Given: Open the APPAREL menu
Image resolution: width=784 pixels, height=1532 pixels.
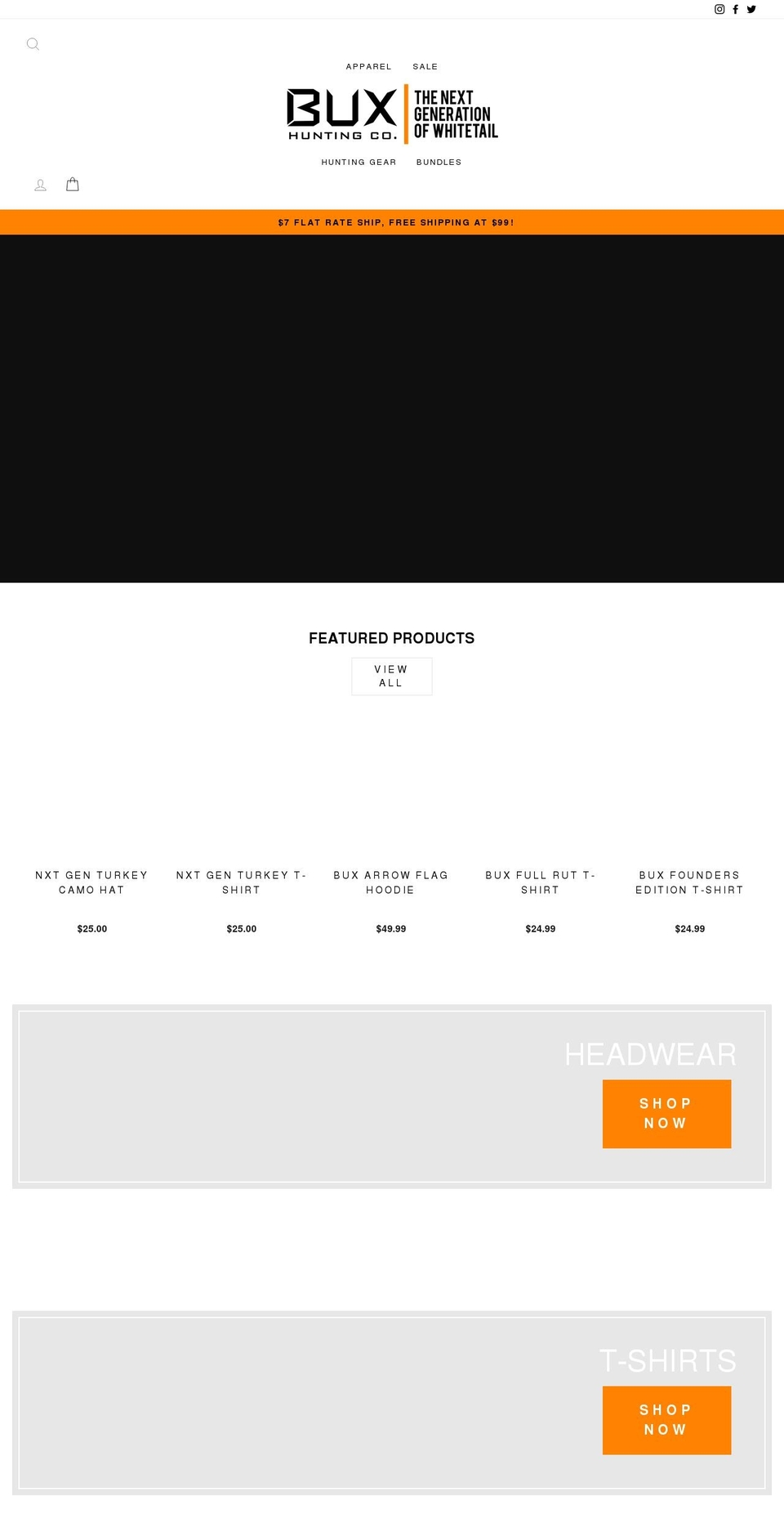Looking at the screenshot, I should [x=368, y=67].
